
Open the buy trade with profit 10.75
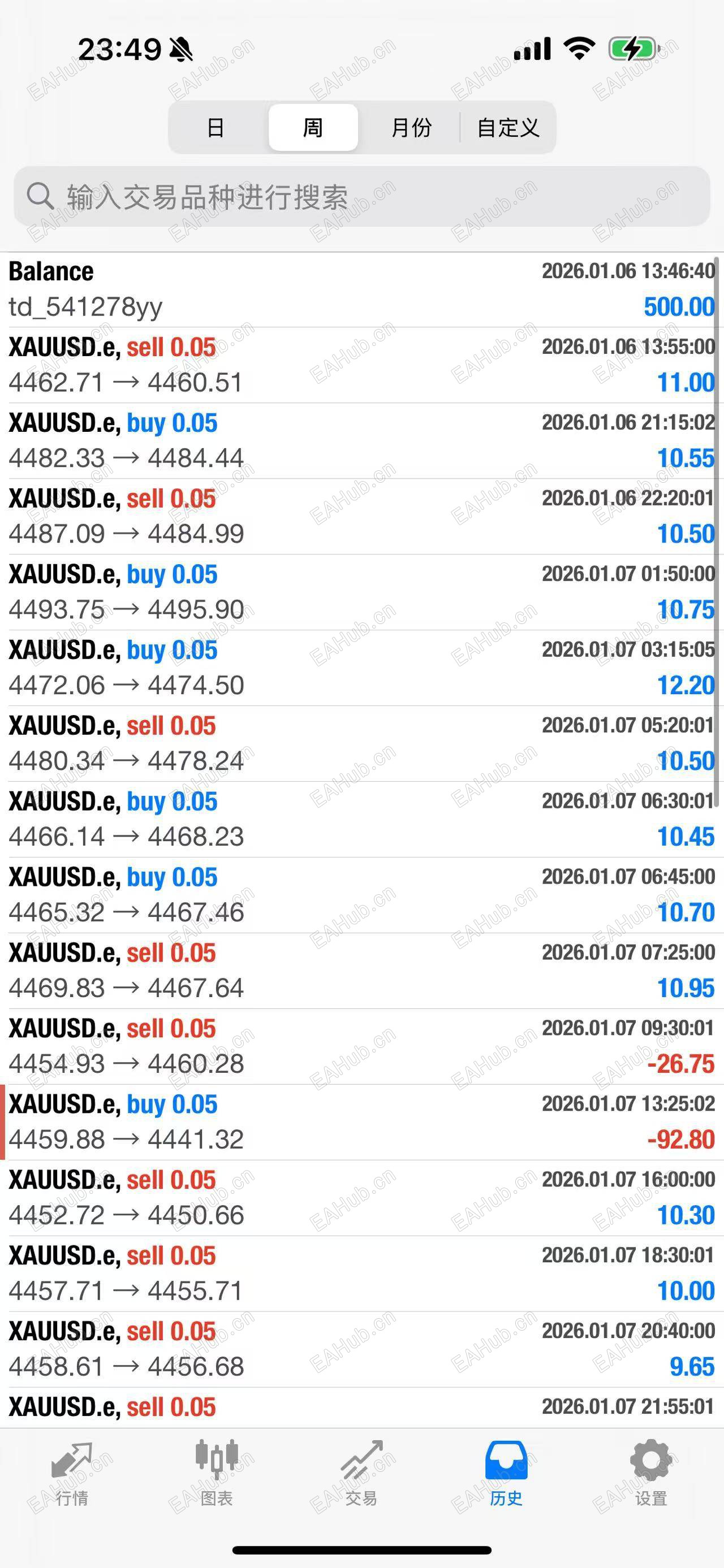coord(361,592)
